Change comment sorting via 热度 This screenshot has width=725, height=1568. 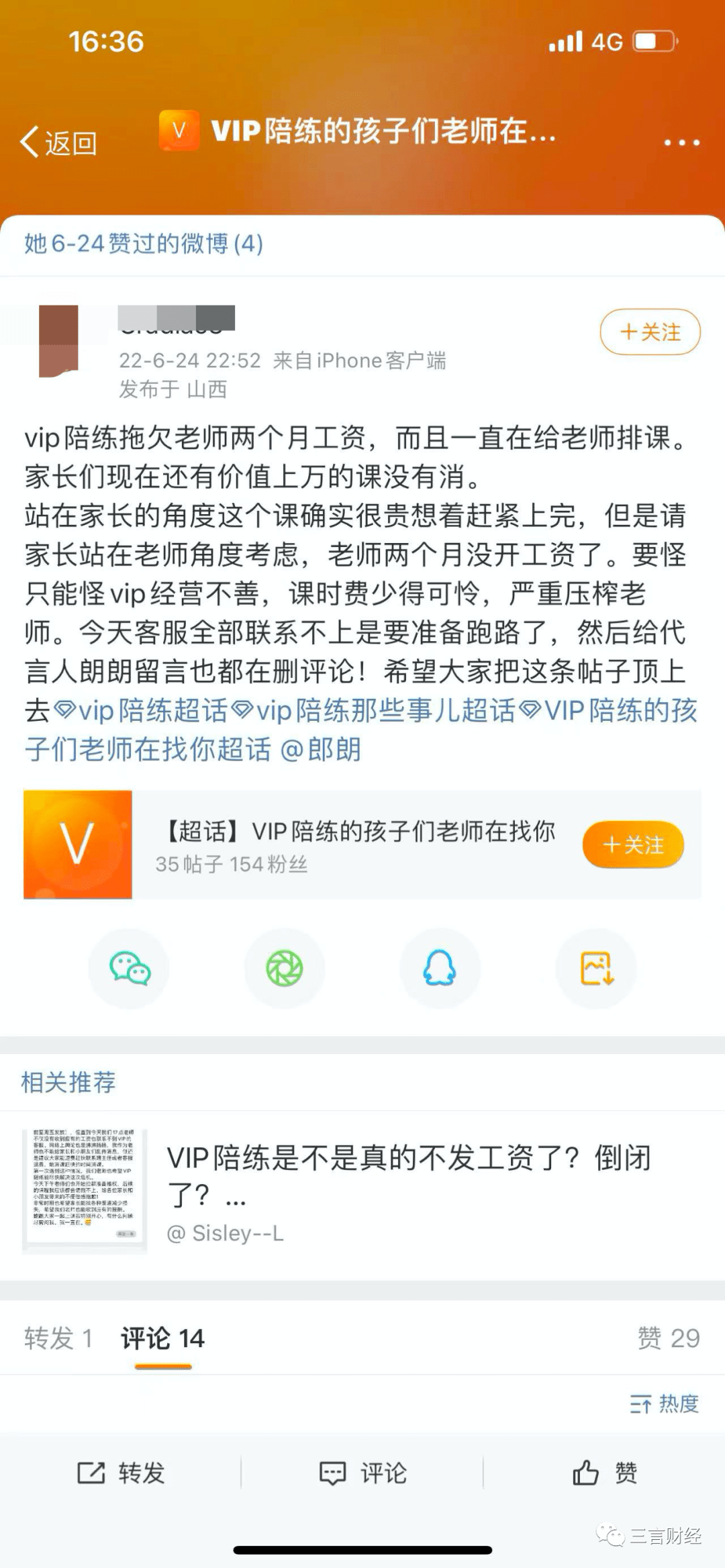(665, 1404)
